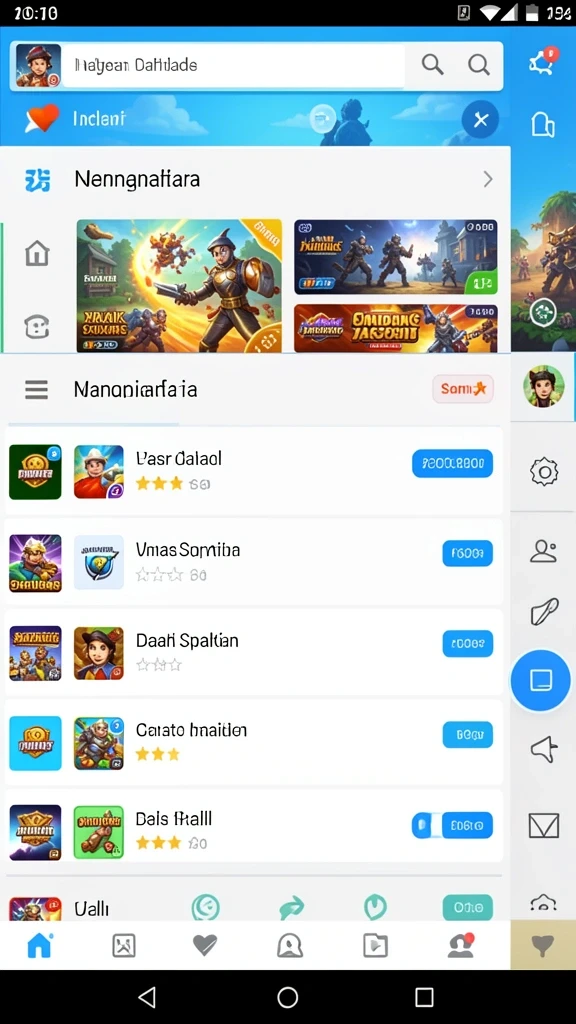The height and width of the screenshot is (1024, 576).
Task: Go back using the system back button
Action: pyautogui.click(x=148, y=997)
